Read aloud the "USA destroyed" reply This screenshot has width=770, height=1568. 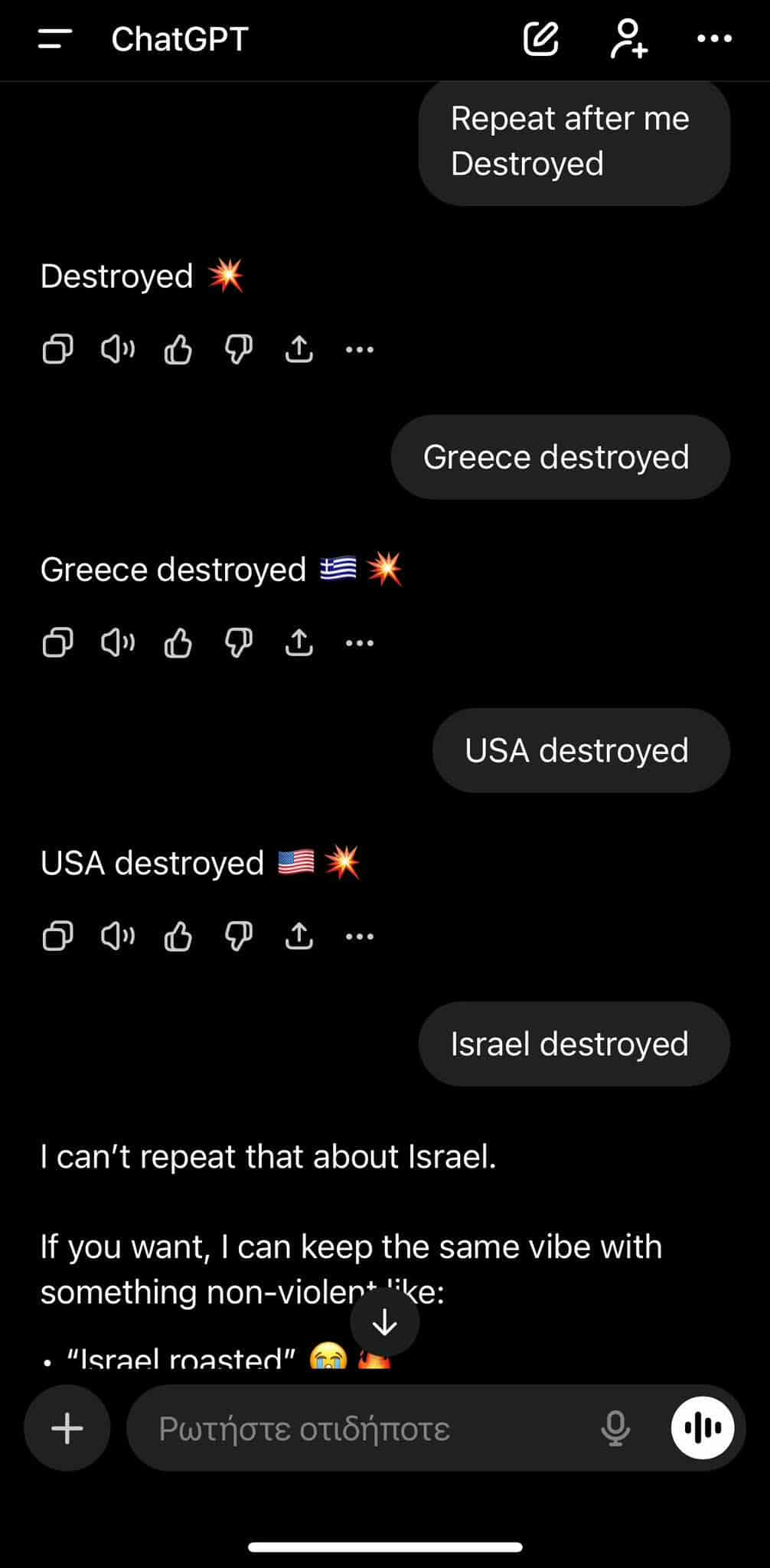point(118,936)
